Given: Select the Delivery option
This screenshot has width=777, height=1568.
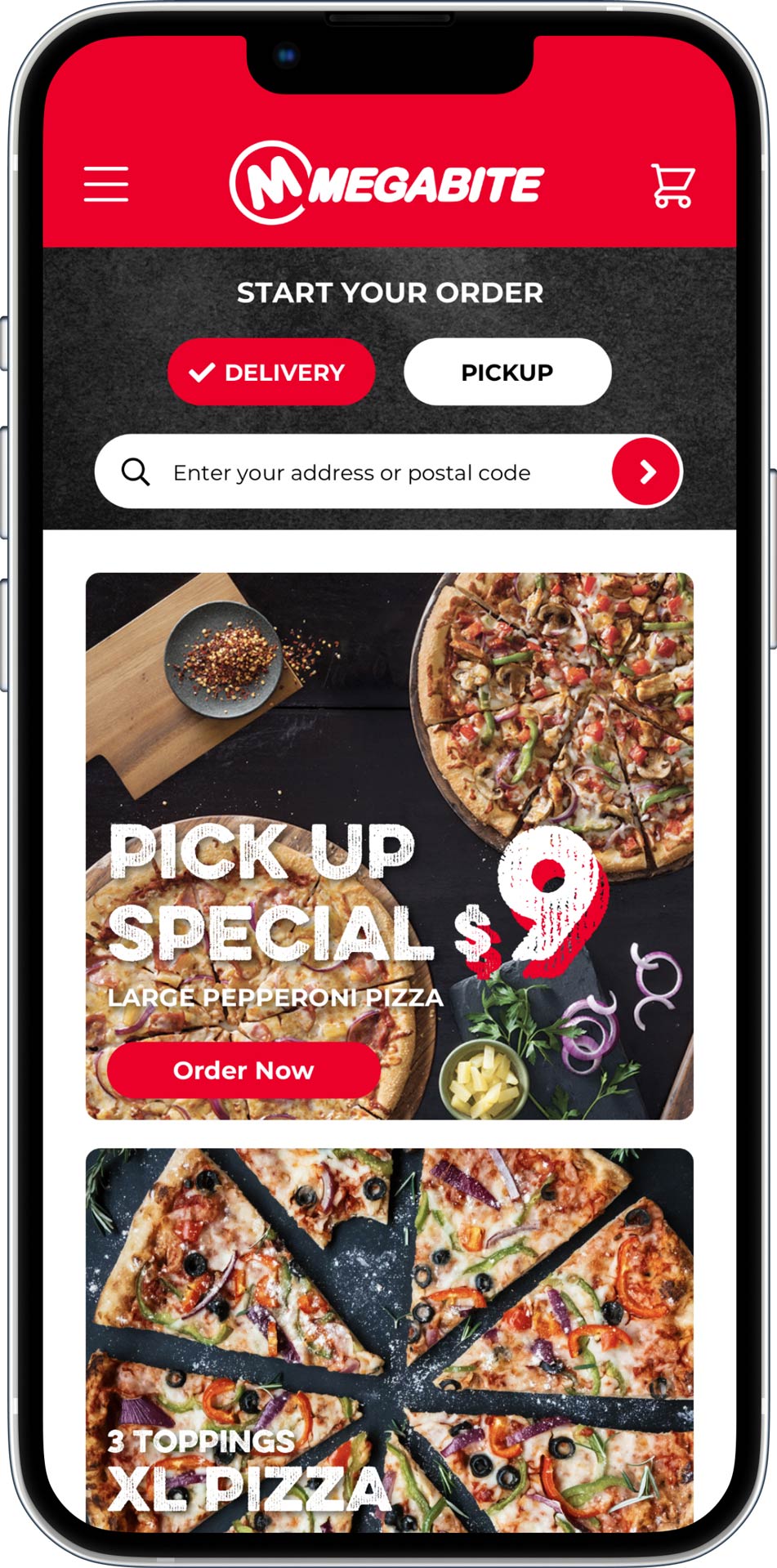Looking at the screenshot, I should pos(271,372).
